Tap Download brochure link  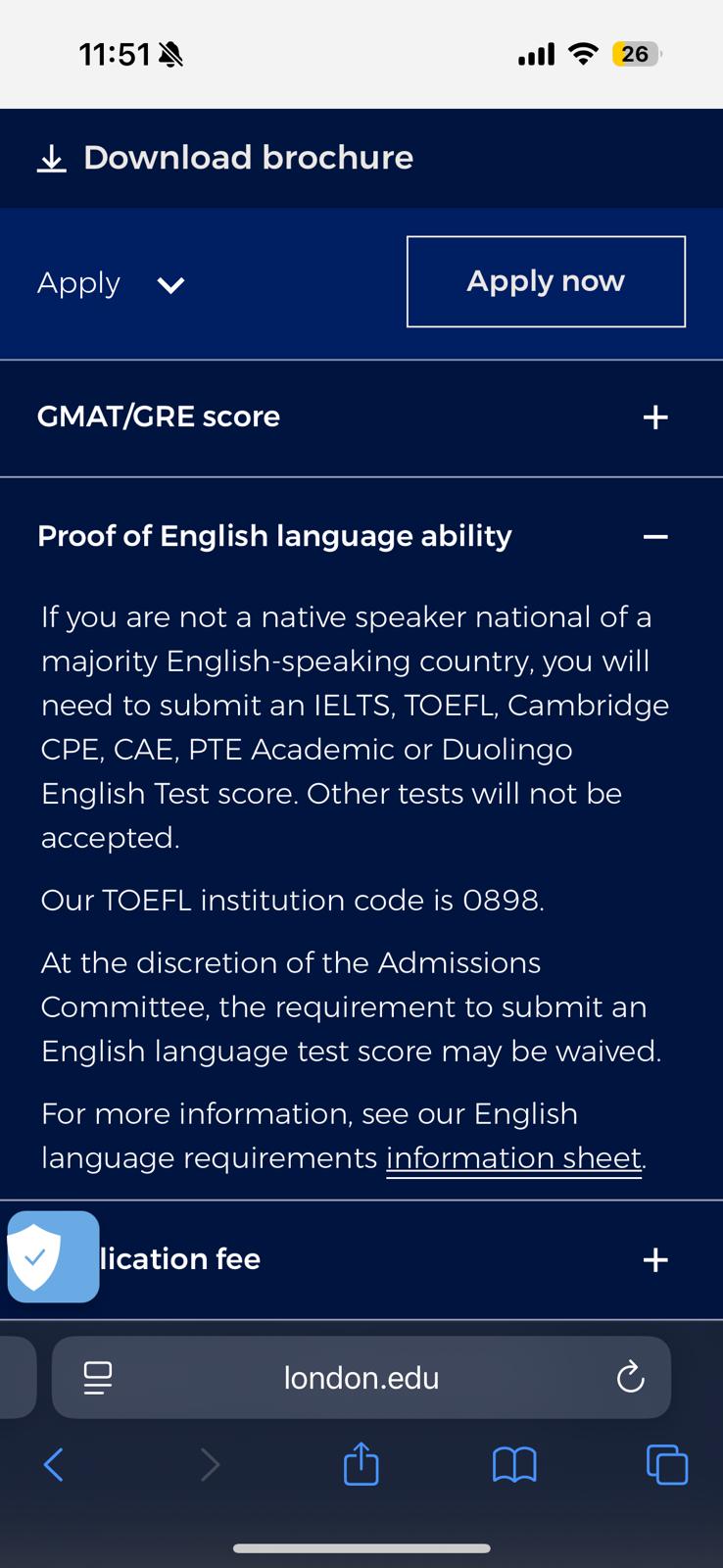click(x=225, y=158)
